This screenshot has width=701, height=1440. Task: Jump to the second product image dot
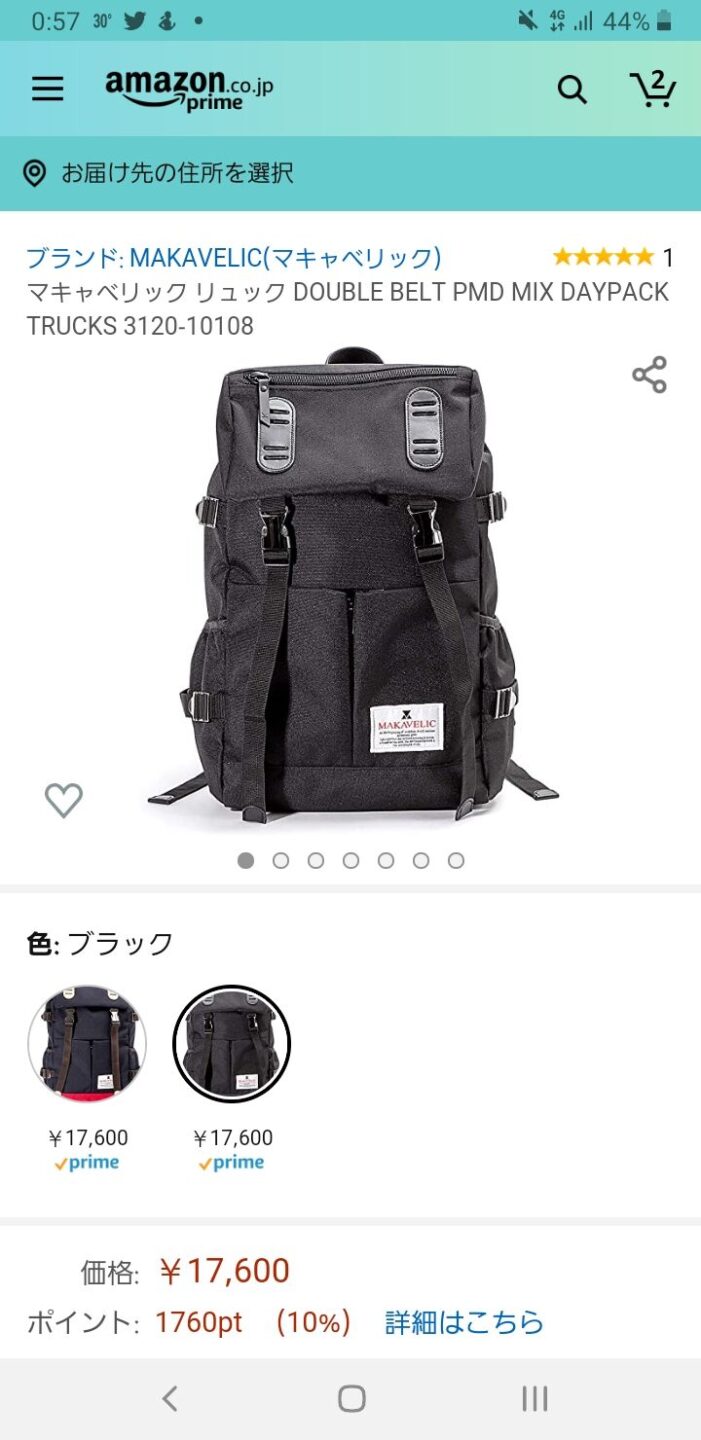pos(281,860)
